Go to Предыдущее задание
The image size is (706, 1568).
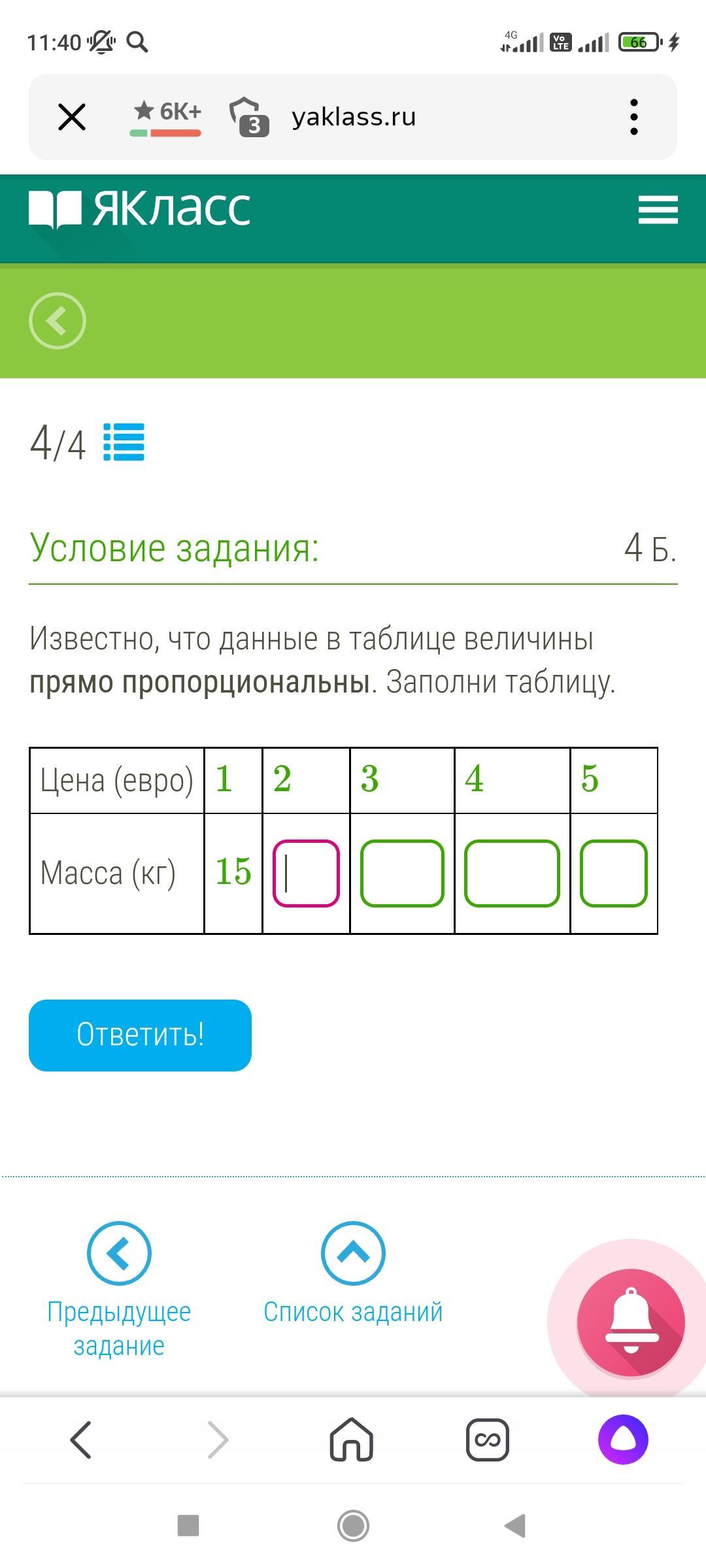pyautogui.click(x=119, y=1290)
